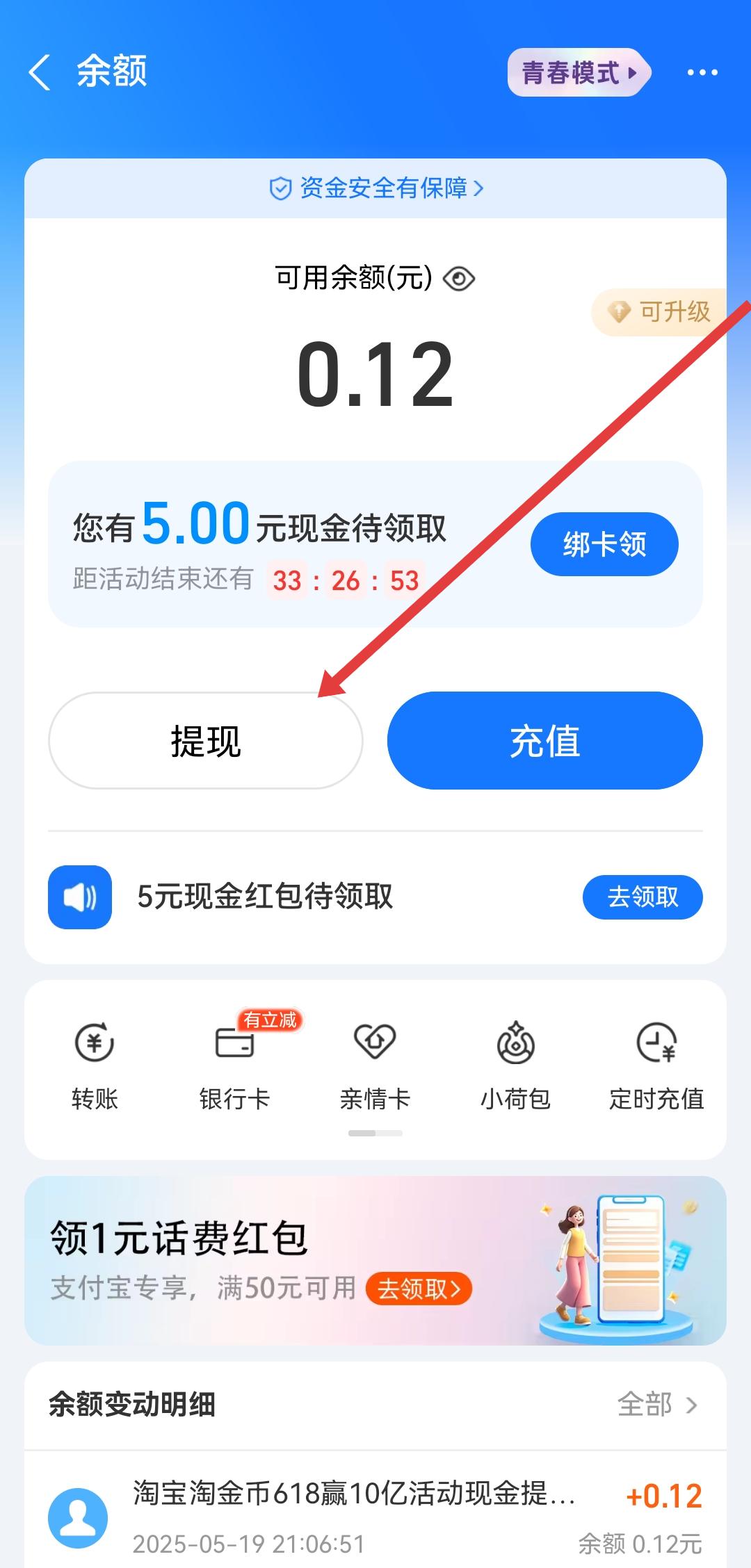Image resolution: width=751 pixels, height=1568 pixels.
Task: Open 小荷包
Action: [515, 1065]
